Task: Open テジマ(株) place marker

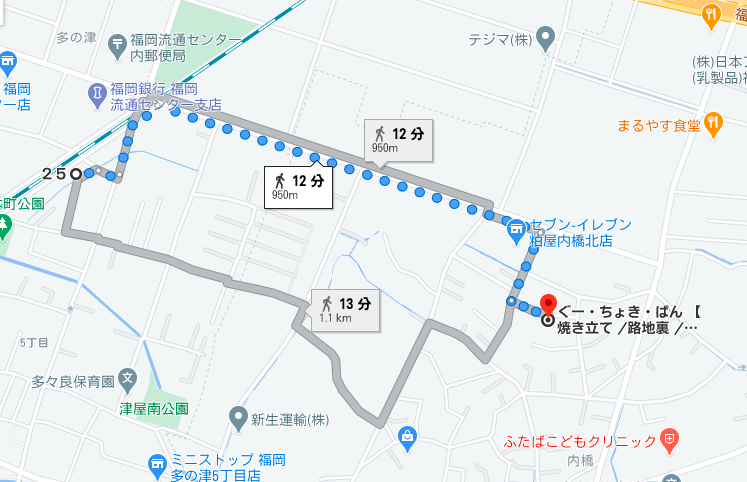Action: coord(545,40)
